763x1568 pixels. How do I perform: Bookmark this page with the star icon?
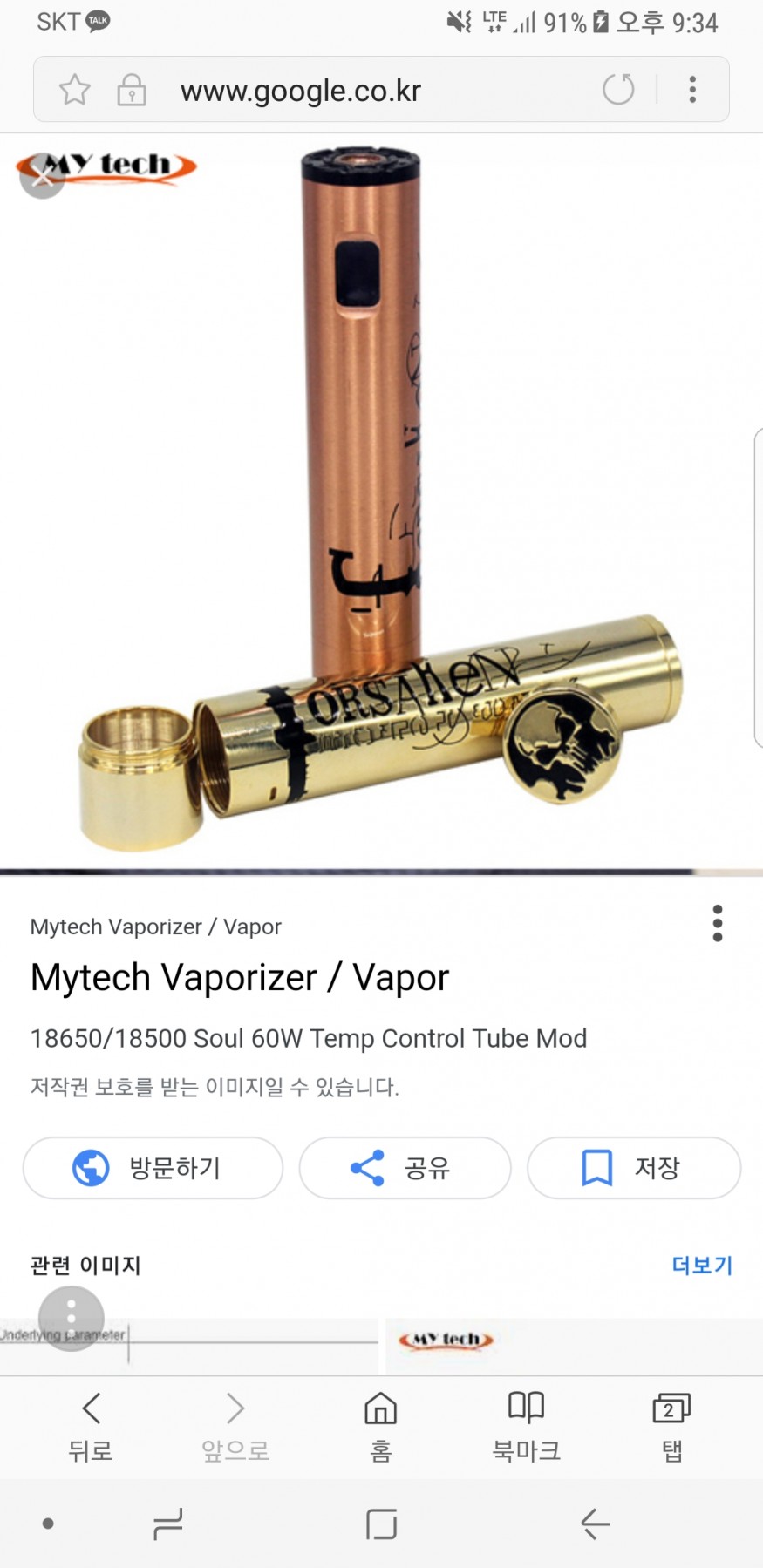(75, 90)
